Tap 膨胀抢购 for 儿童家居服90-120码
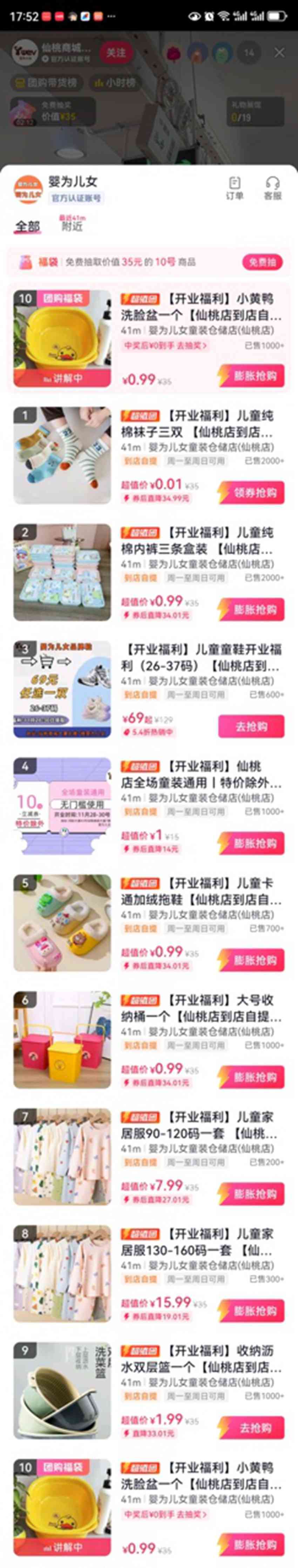Image resolution: width=298 pixels, height=1568 pixels. [251, 1194]
